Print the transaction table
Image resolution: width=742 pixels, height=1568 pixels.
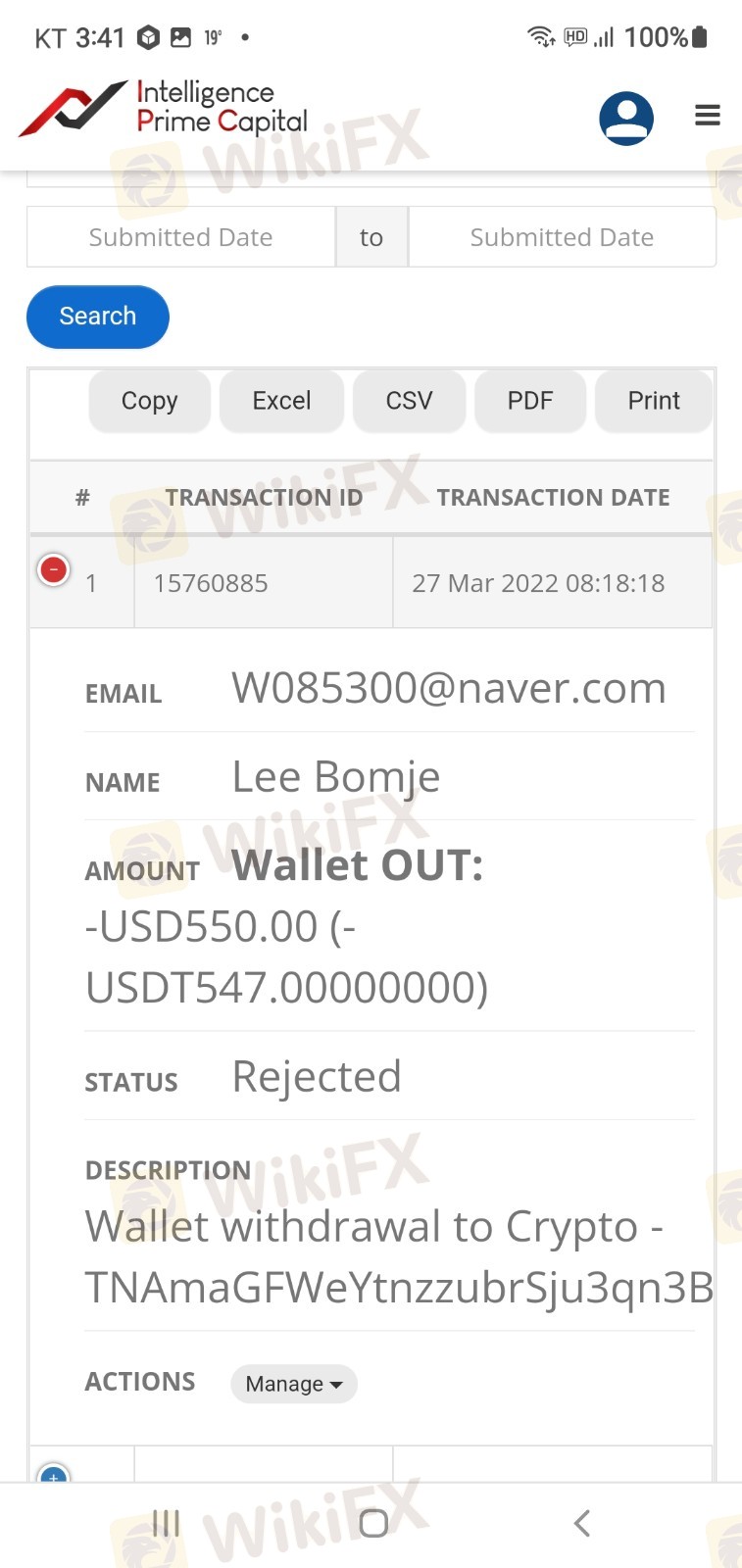tap(654, 401)
